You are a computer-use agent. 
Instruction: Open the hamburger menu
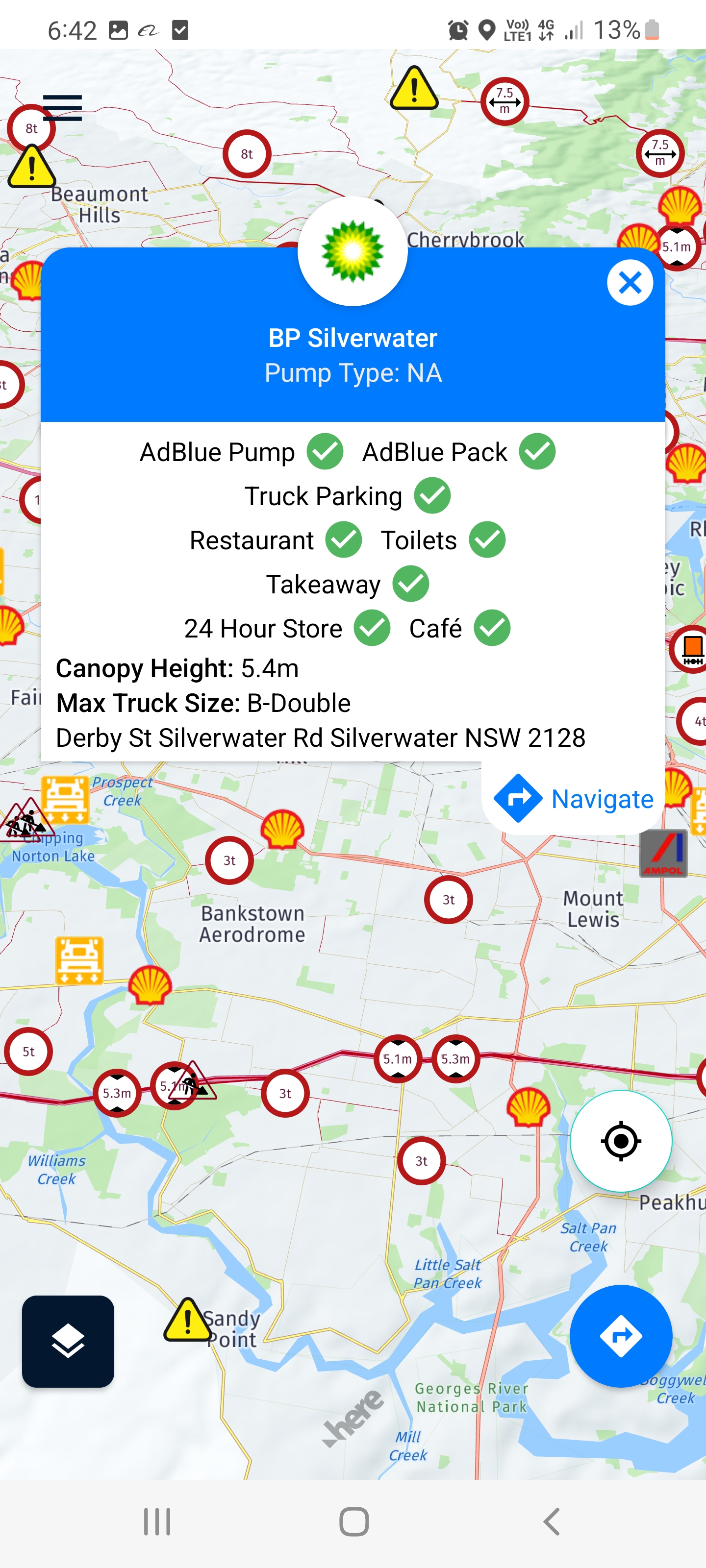(62, 108)
